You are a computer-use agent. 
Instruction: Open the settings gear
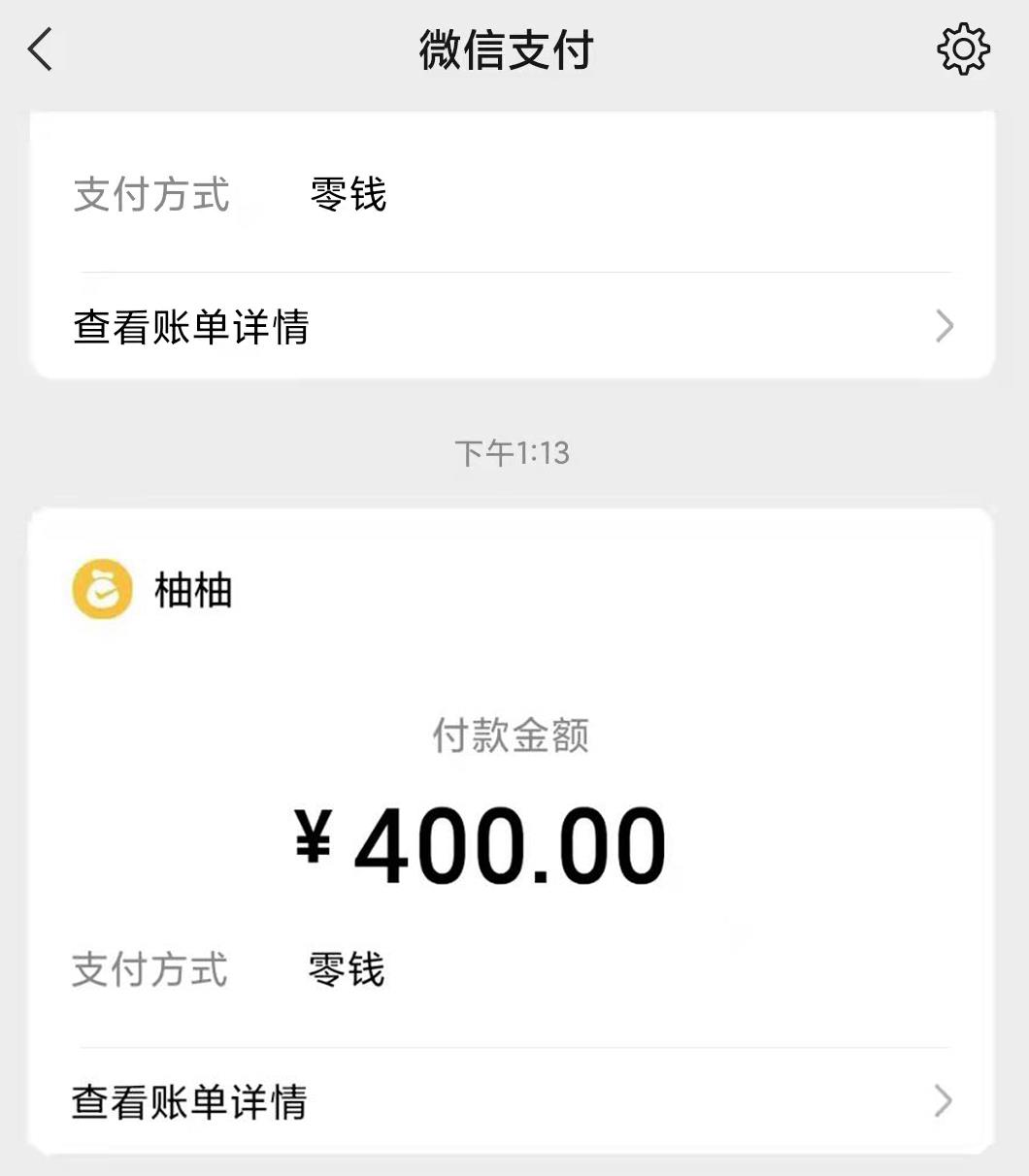pos(962,49)
